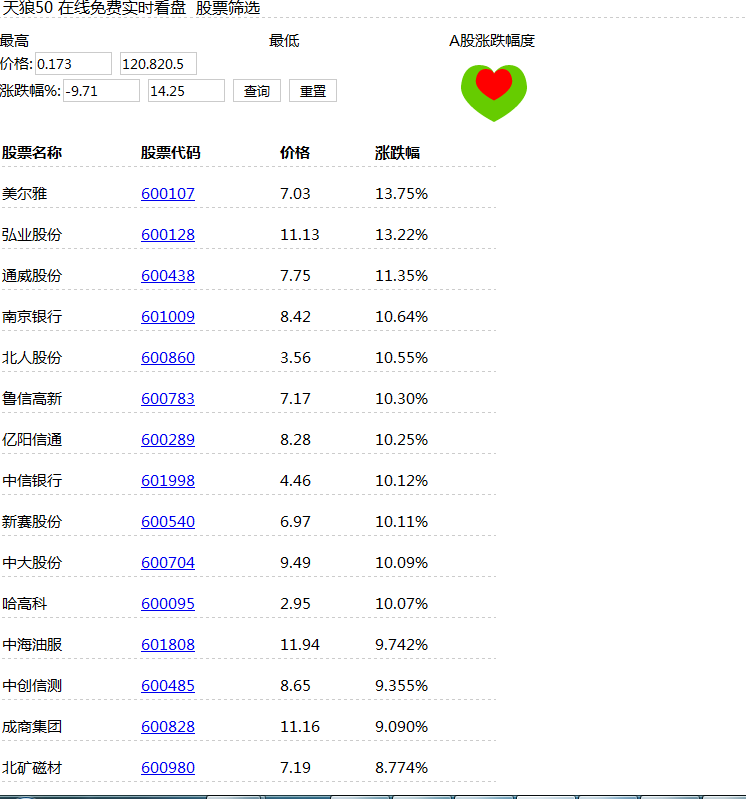Open stock code 600704 link
Image resolution: width=746 pixels, height=799 pixels.
168,563
